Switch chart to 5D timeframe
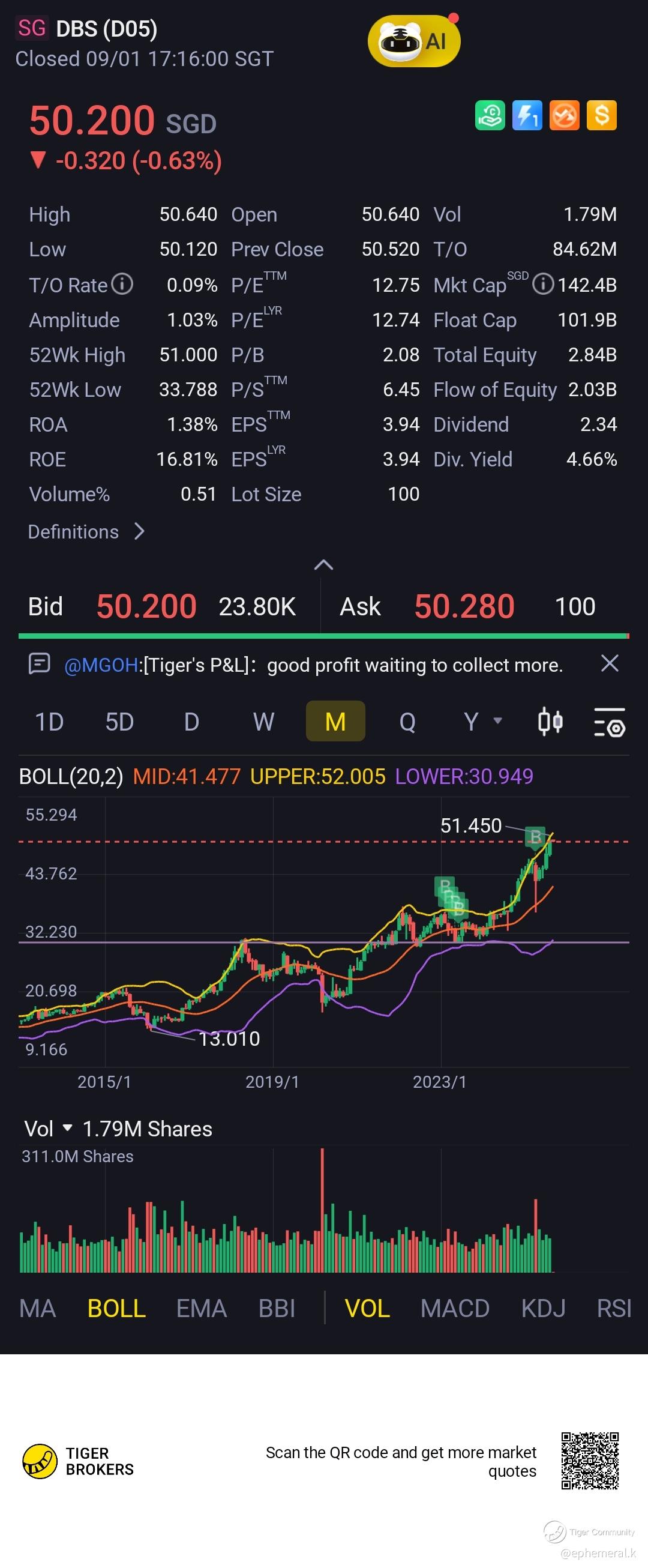This screenshot has width=648, height=1568. (119, 722)
